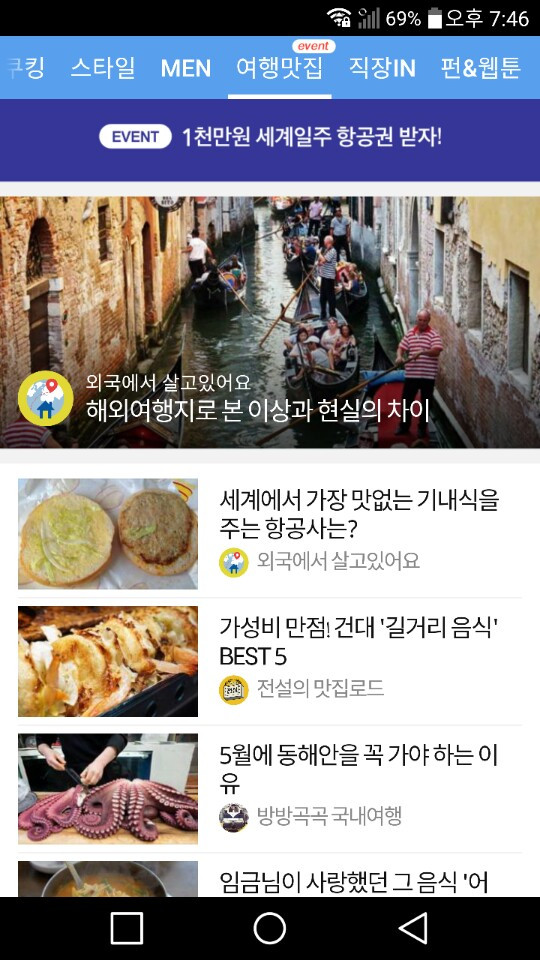Open the 펀&웹툰 tab
This screenshot has height=960, width=540.
pyautogui.click(x=481, y=68)
